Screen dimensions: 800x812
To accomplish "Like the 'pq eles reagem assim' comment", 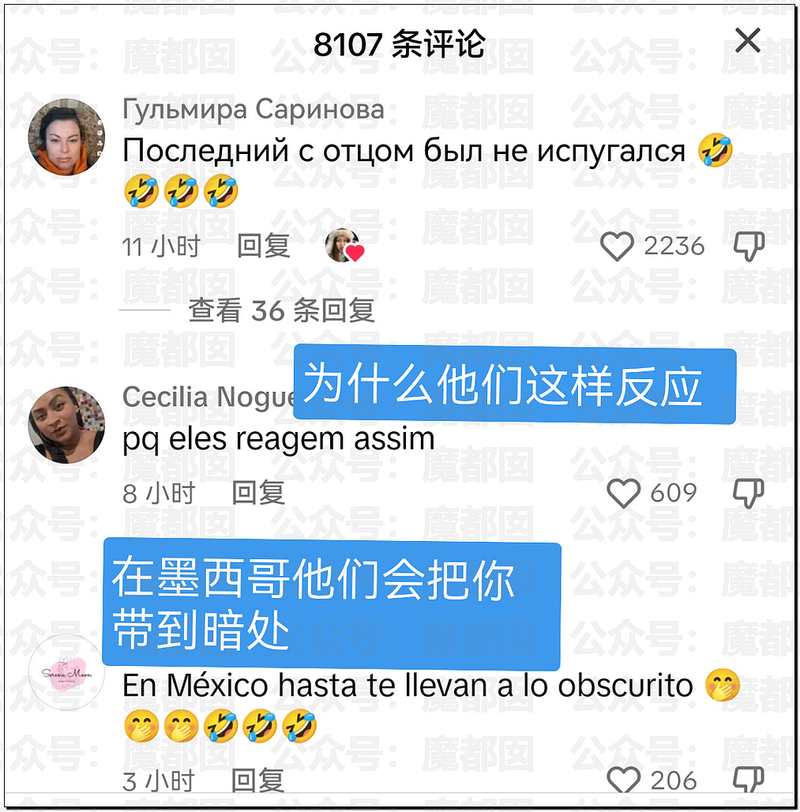I will tap(624, 492).
